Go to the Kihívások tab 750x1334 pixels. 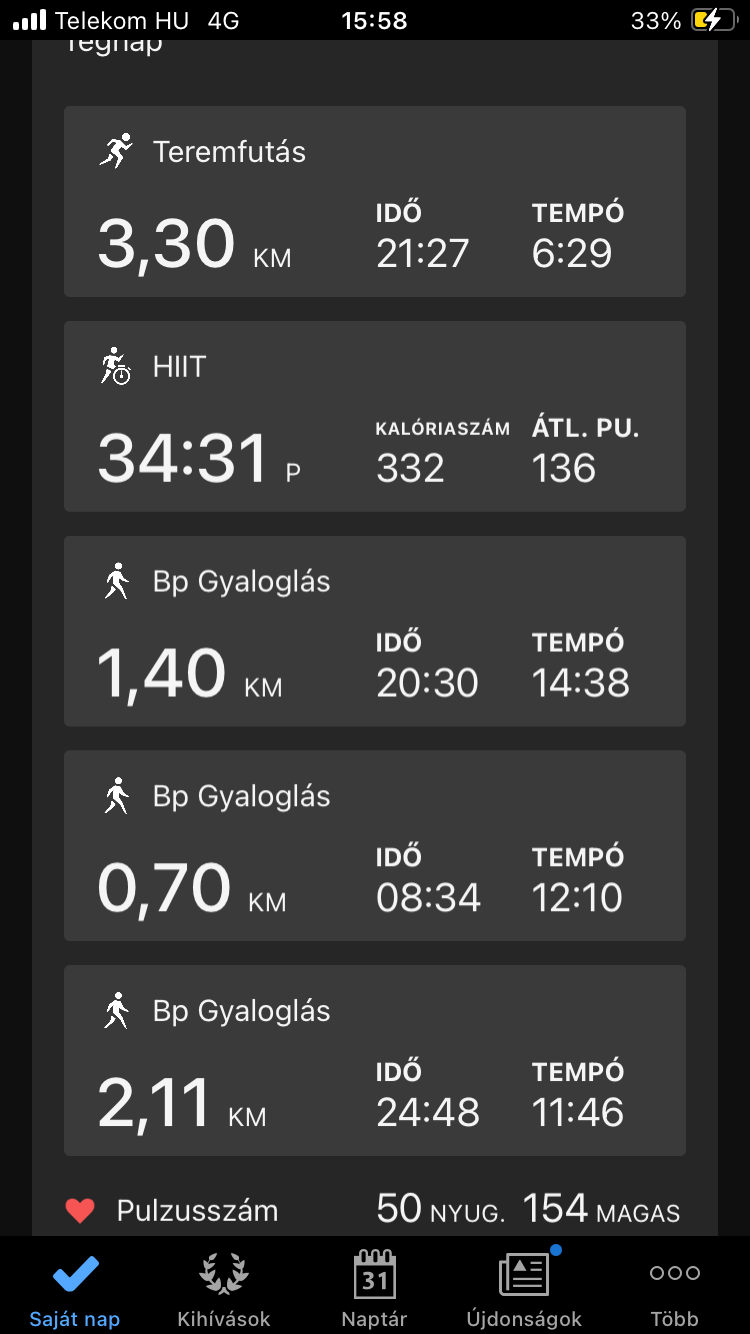click(x=224, y=1288)
